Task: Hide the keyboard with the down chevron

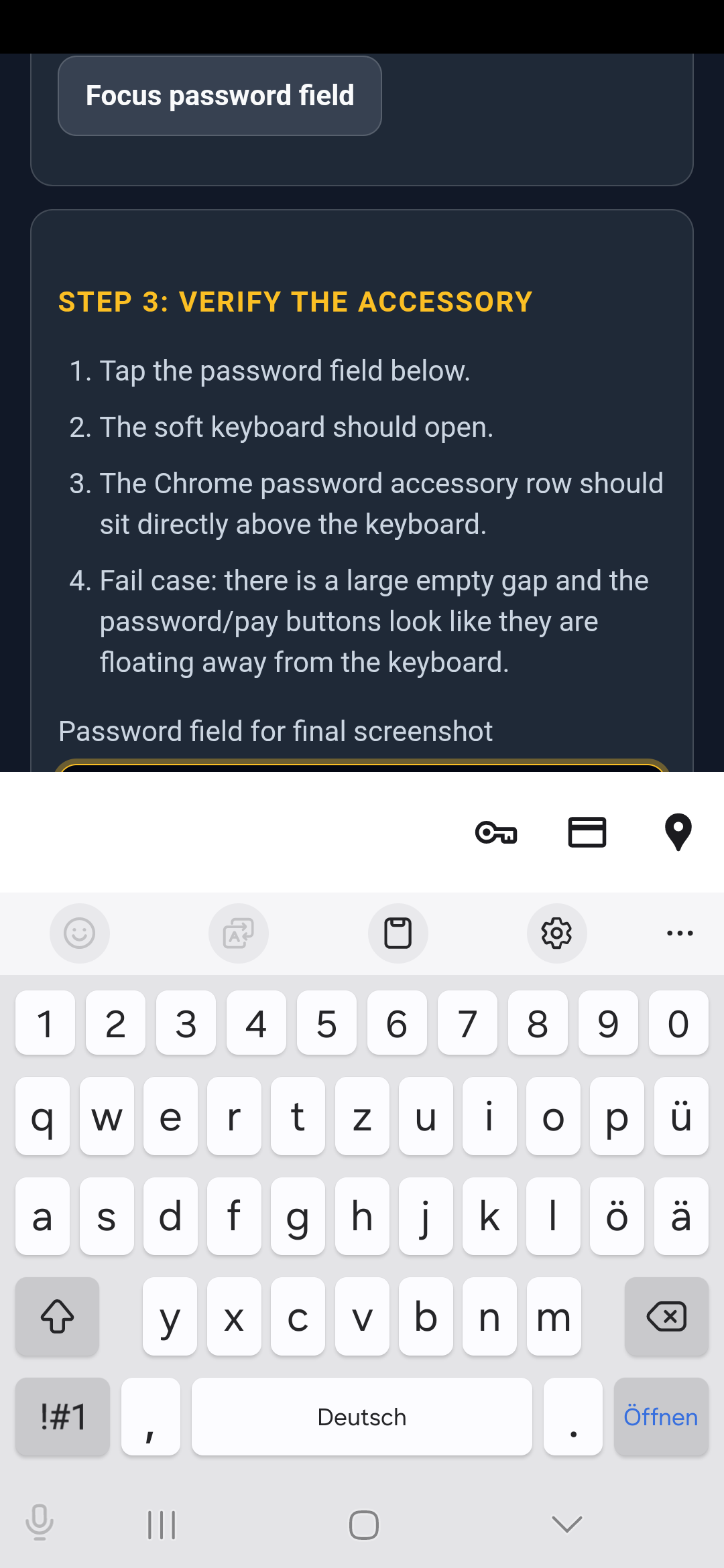Action: pyautogui.click(x=567, y=1525)
